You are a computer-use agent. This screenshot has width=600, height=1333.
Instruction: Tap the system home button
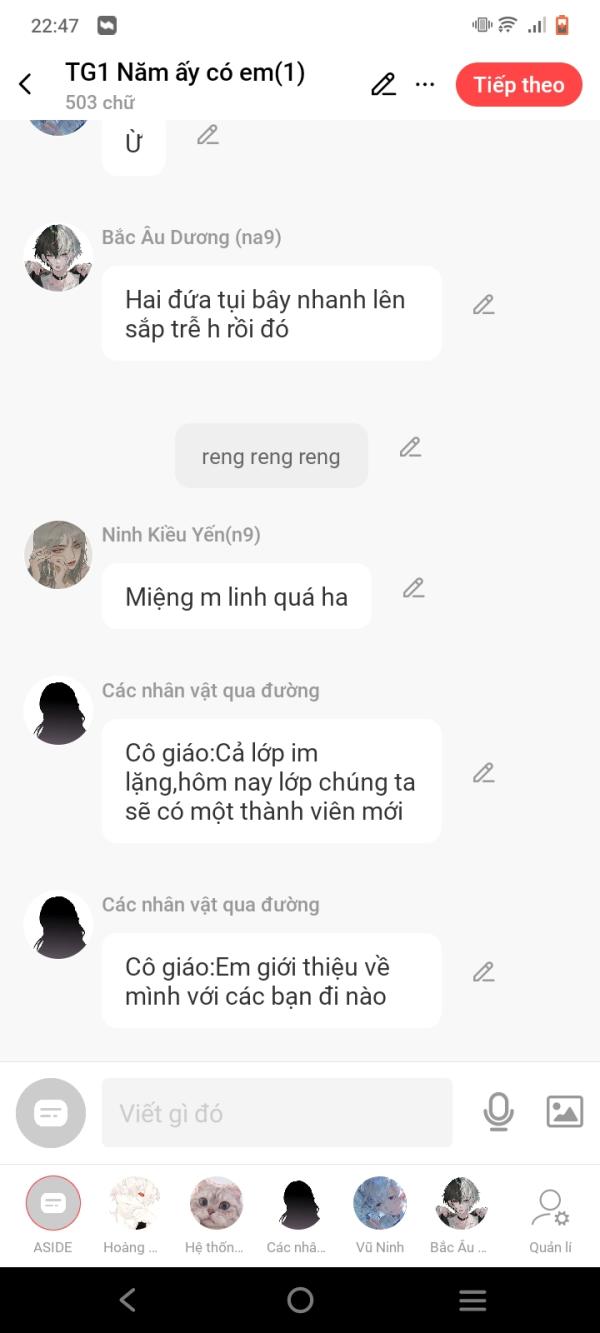[300, 1300]
